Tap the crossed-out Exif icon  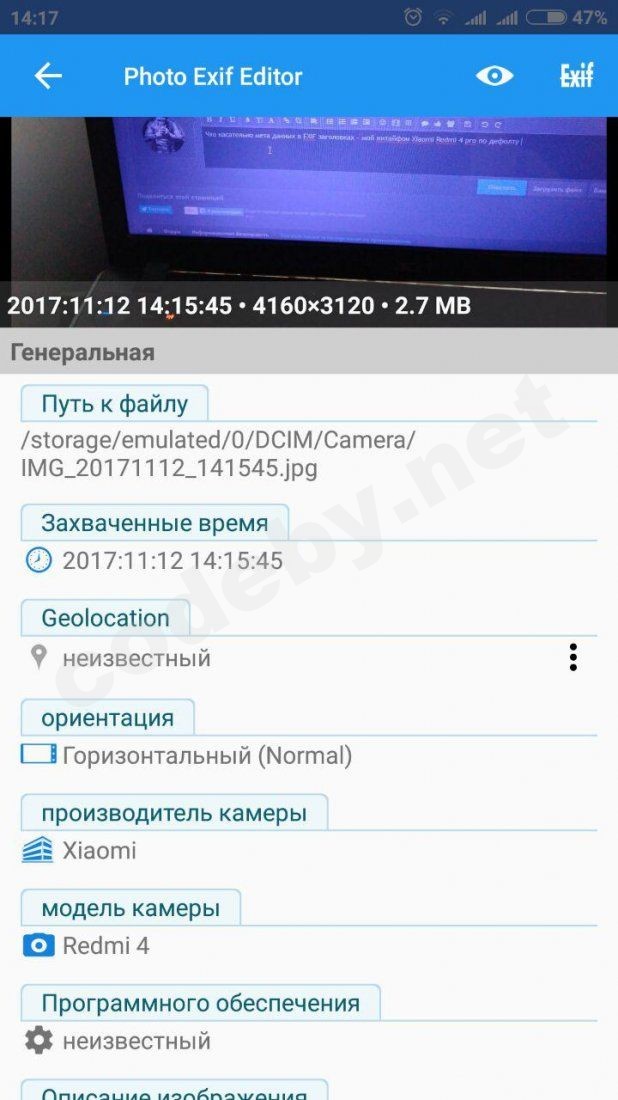tap(576, 76)
